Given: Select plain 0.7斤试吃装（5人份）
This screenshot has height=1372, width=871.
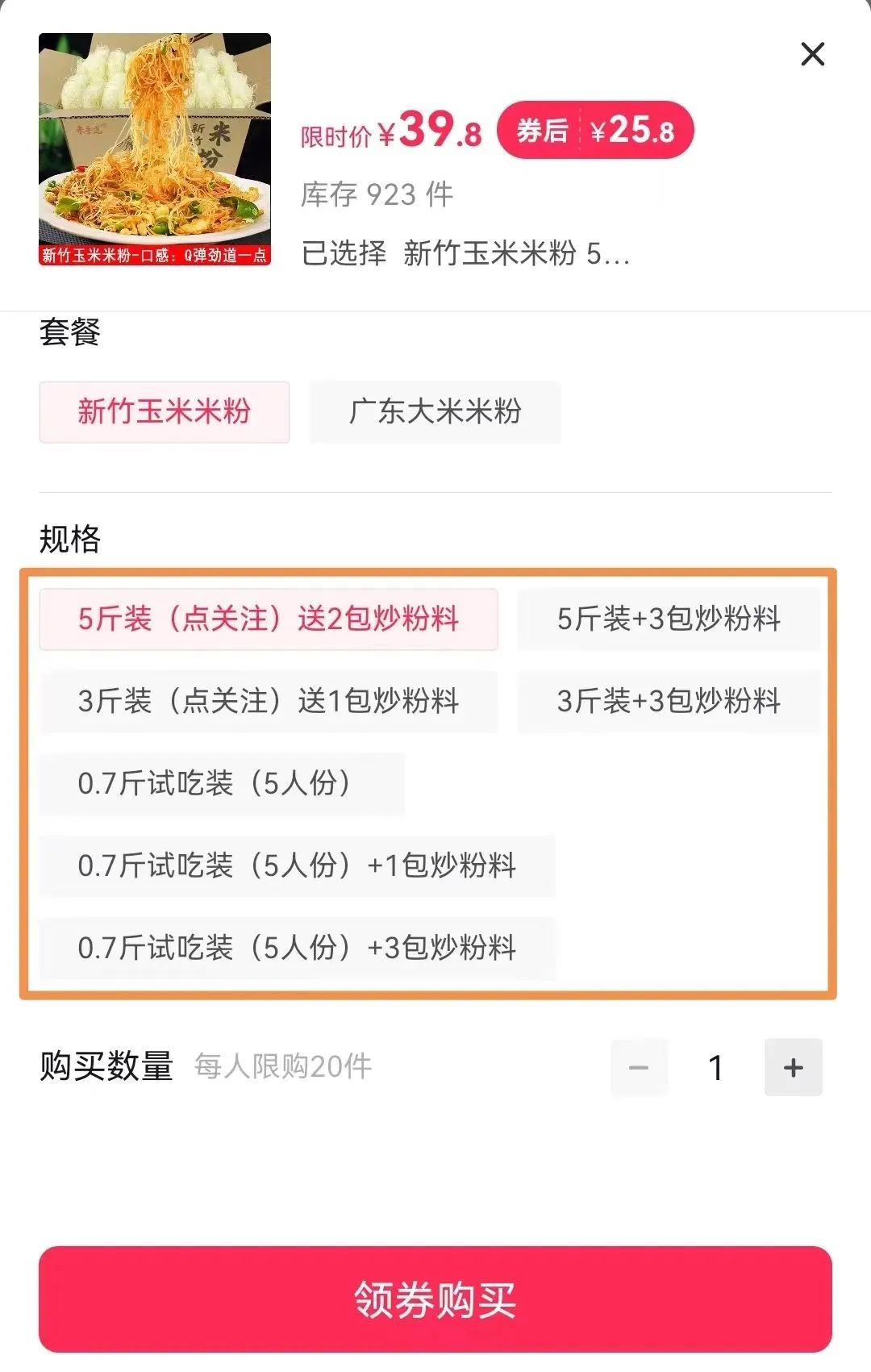Looking at the screenshot, I should (222, 783).
